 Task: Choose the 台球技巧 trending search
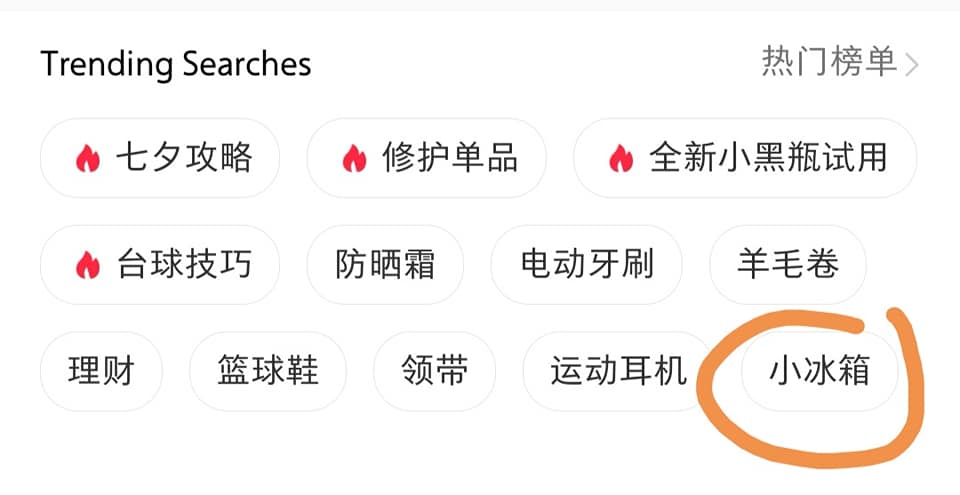[x=160, y=265]
